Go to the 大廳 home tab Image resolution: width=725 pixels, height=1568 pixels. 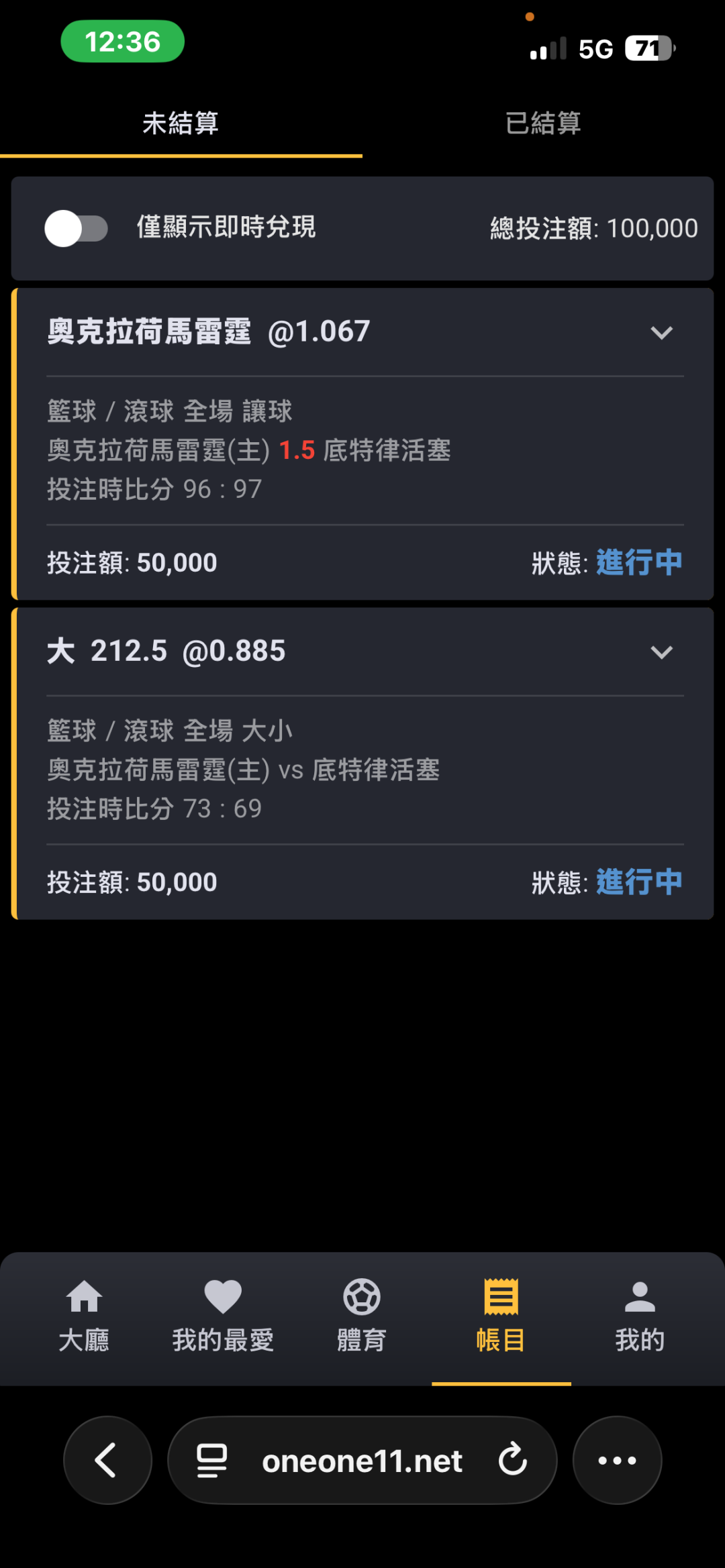[84, 1316]
